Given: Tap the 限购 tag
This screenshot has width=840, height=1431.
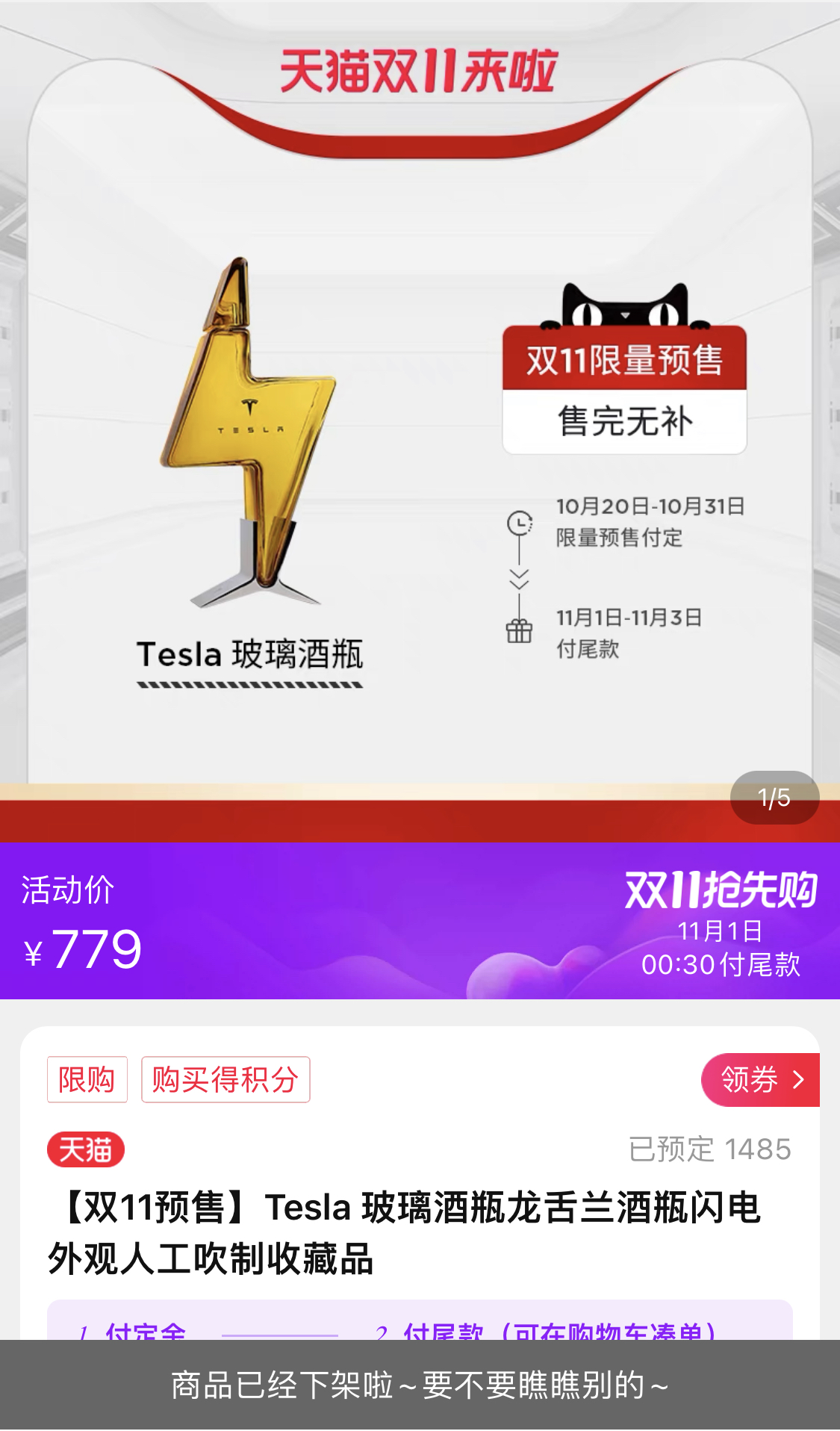Looking at the screenshot, I should pyautogui.click(x=87, y=1080).
